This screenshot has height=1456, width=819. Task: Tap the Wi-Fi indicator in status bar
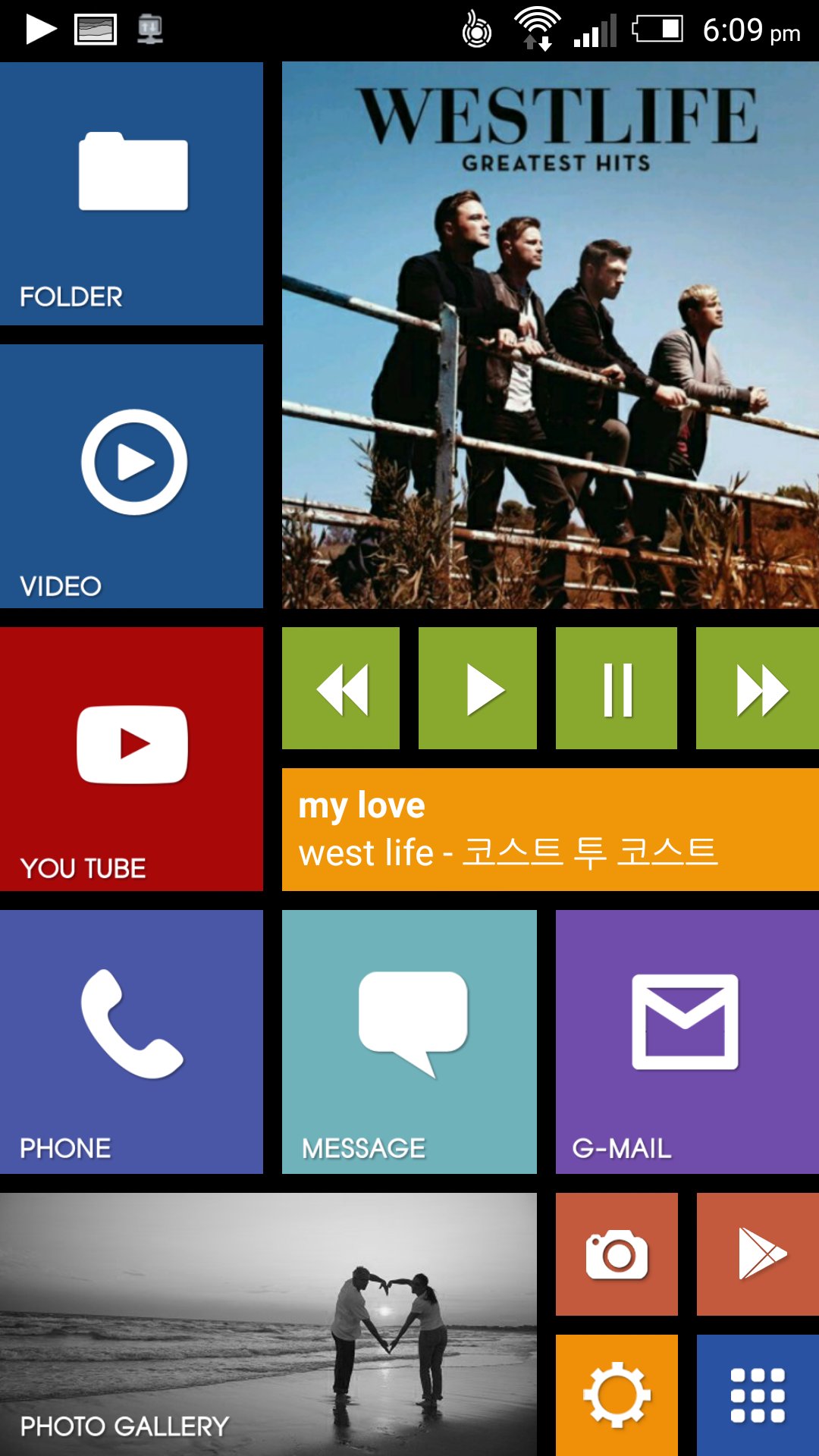tap(538, 29)
